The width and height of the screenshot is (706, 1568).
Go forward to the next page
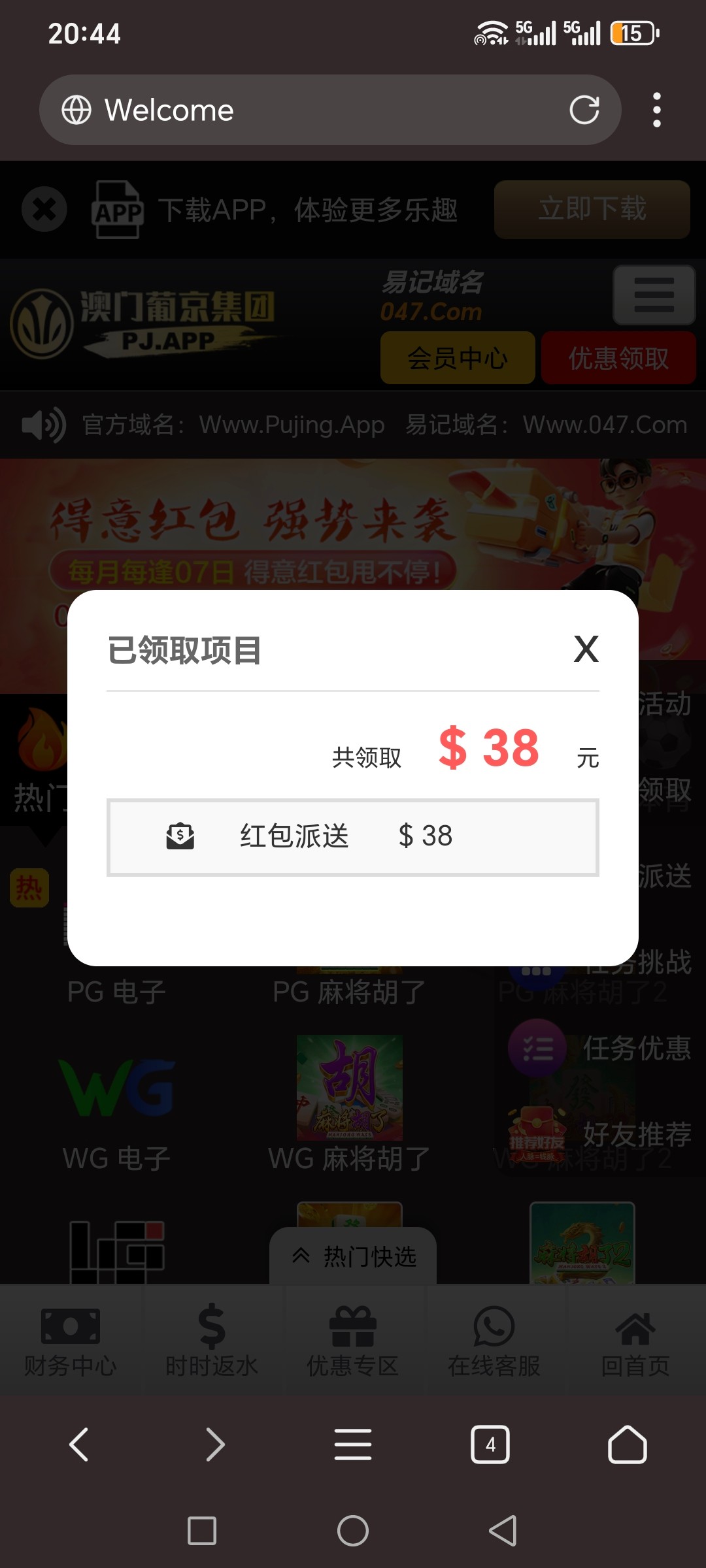click(x=215, y=1444)
